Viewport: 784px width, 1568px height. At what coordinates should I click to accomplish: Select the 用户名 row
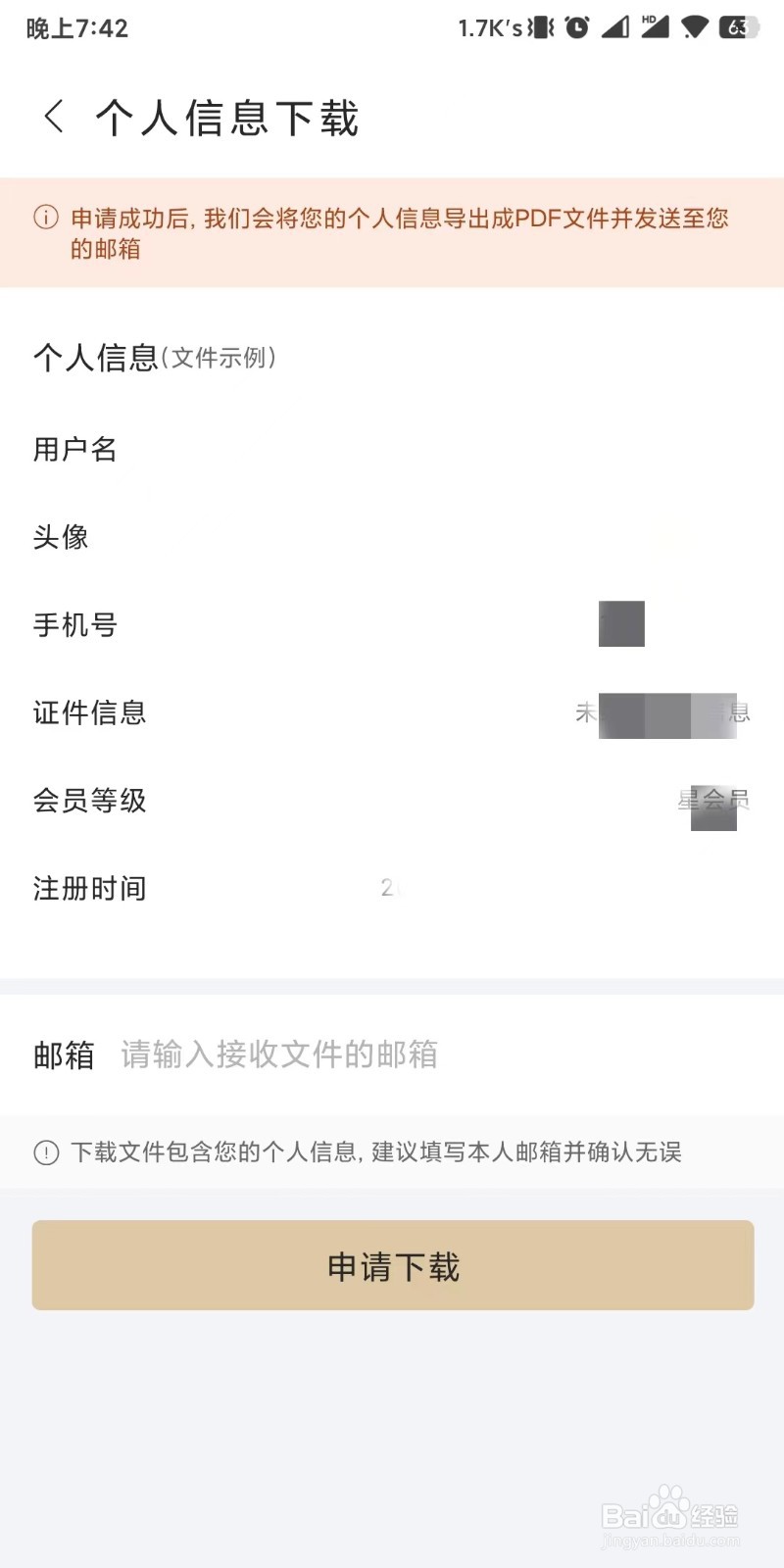392,449
